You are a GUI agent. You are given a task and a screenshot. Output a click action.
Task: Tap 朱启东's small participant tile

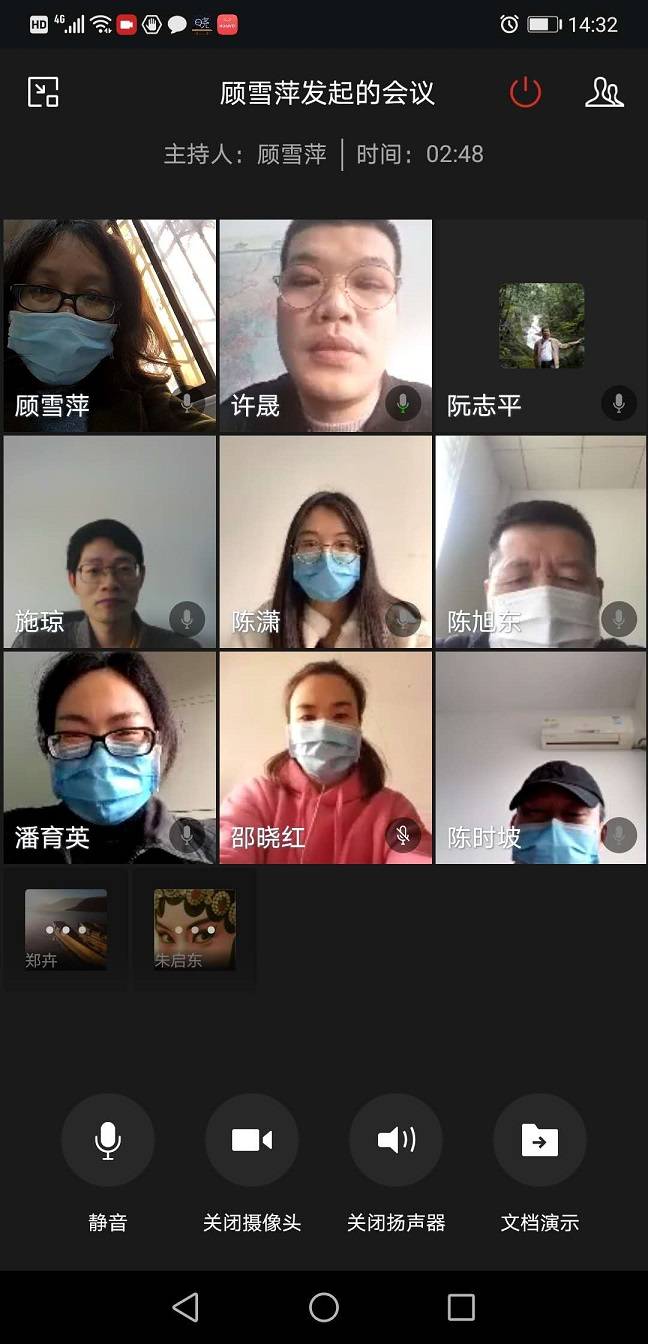[x=195, y=929]
